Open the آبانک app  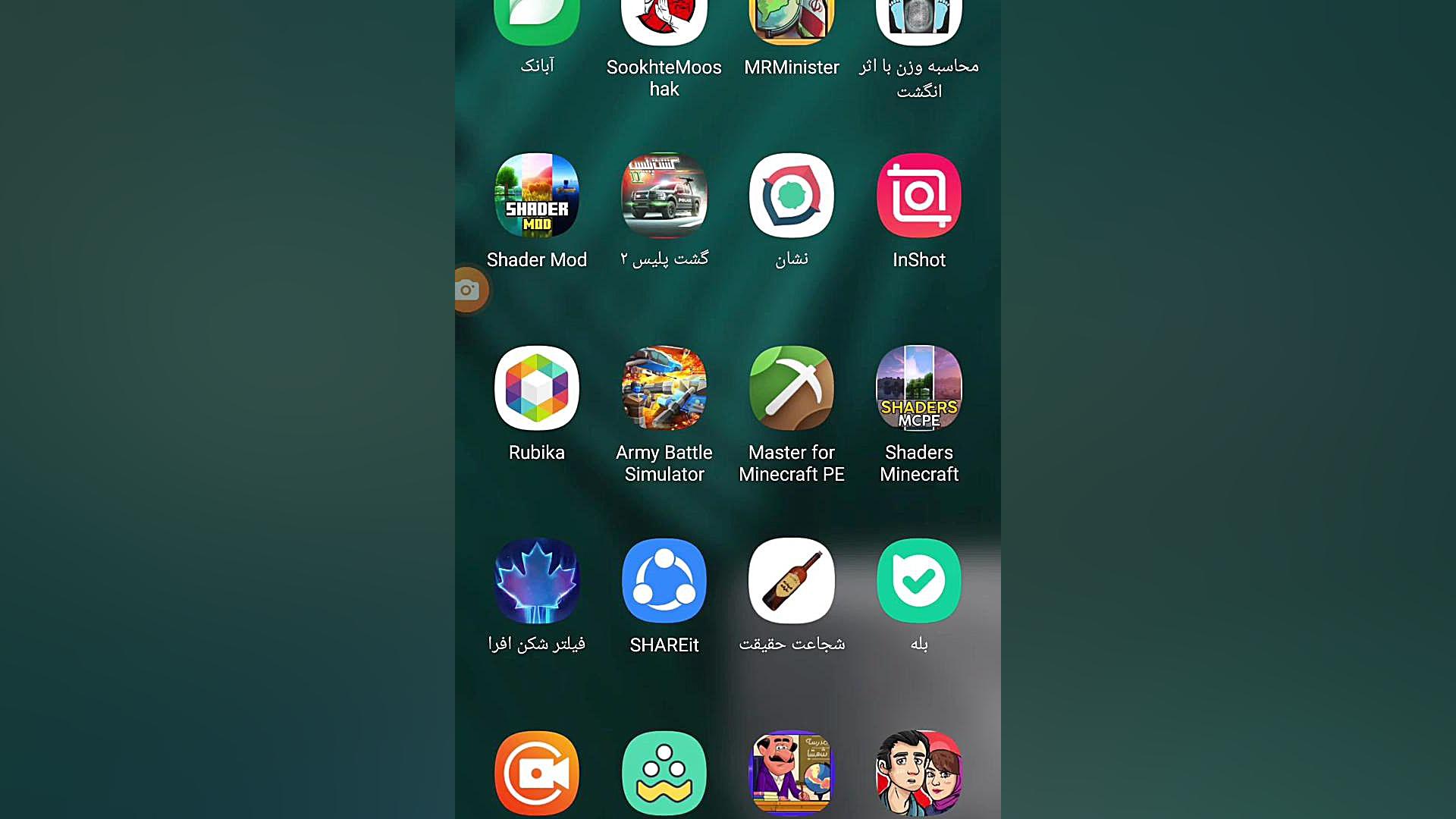coord(537,21)
